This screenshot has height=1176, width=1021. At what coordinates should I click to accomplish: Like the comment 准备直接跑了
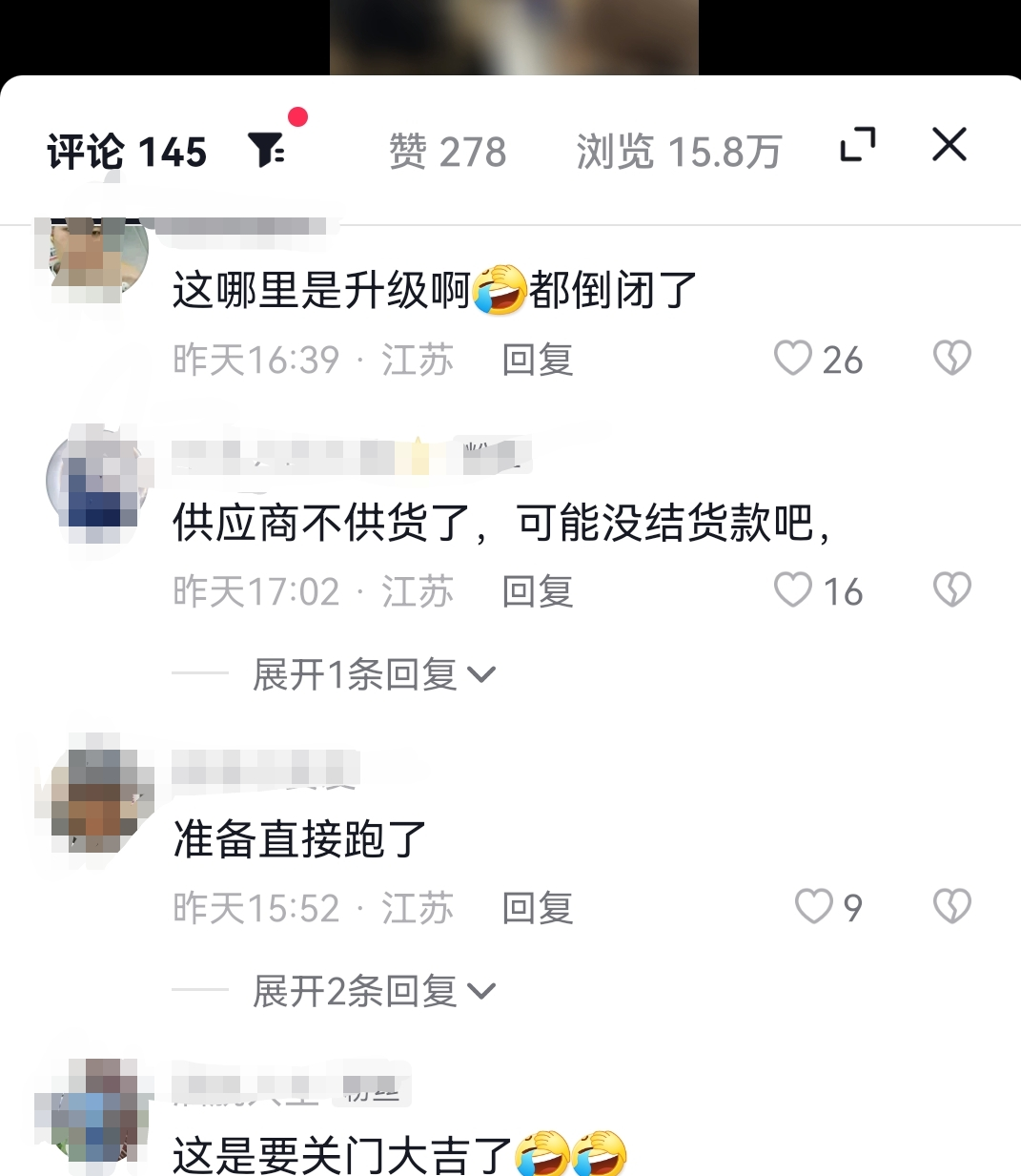(x=814, y=907)
